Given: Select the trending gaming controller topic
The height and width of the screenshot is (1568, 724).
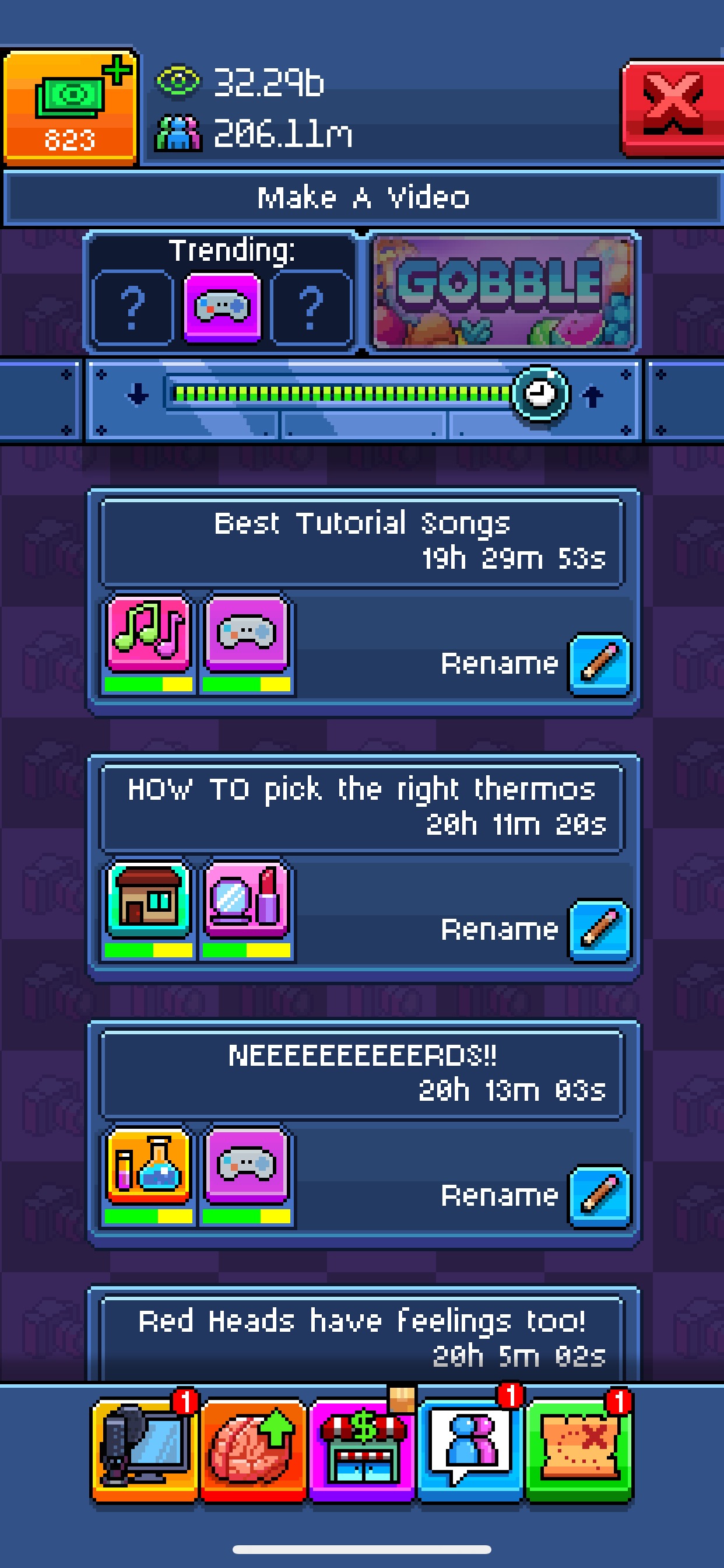Looking at the screenshot, I should (x=222, y=308).
